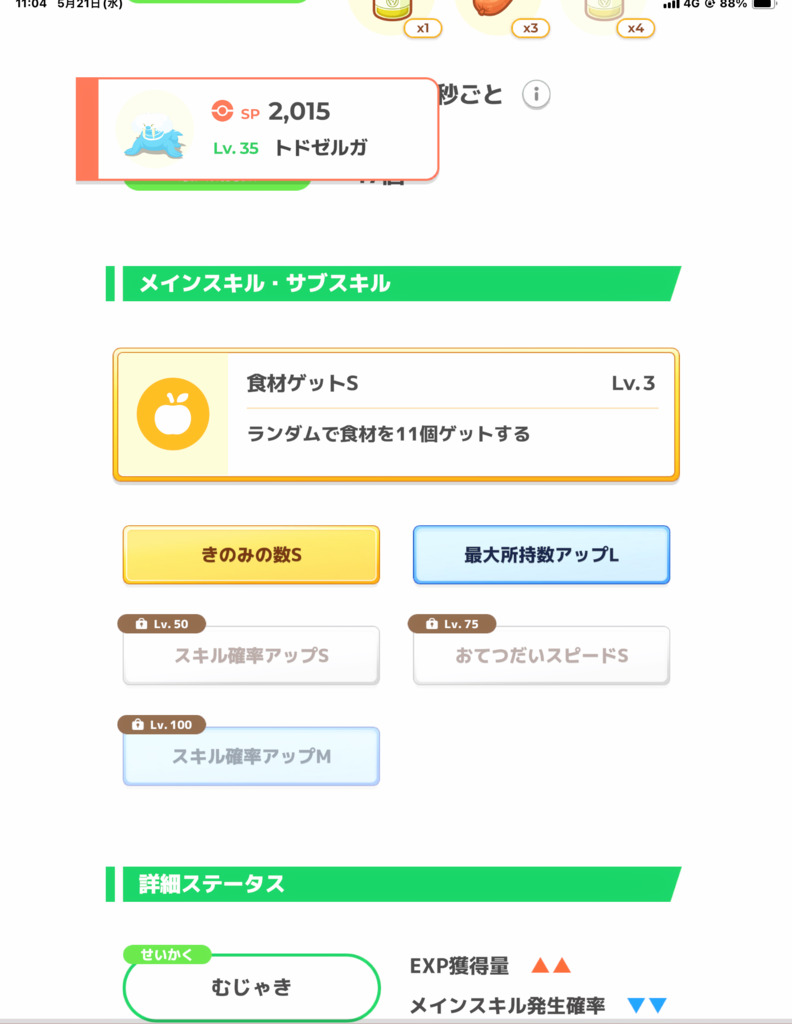View the locked スキル確率アップS sub skill

pos(251,656)
